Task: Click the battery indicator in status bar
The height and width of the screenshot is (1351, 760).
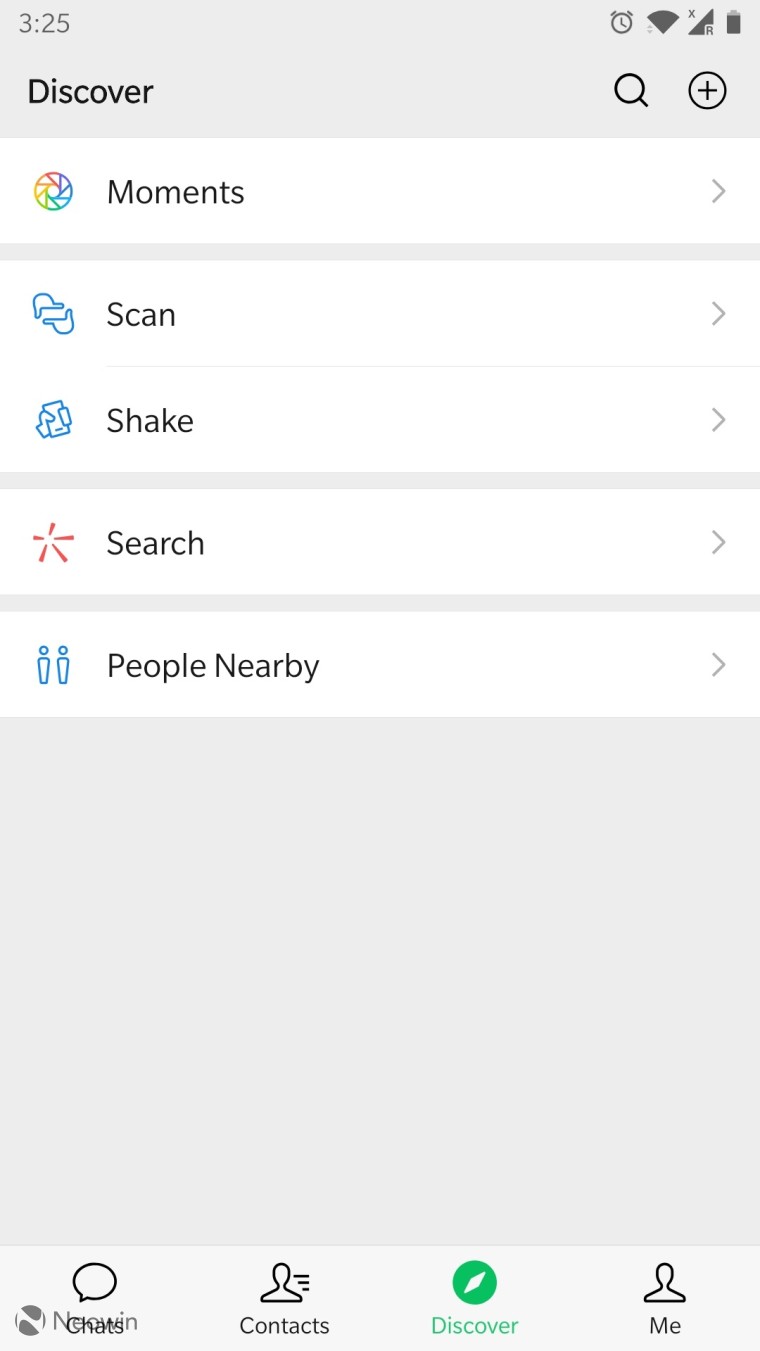Action: 734,22
